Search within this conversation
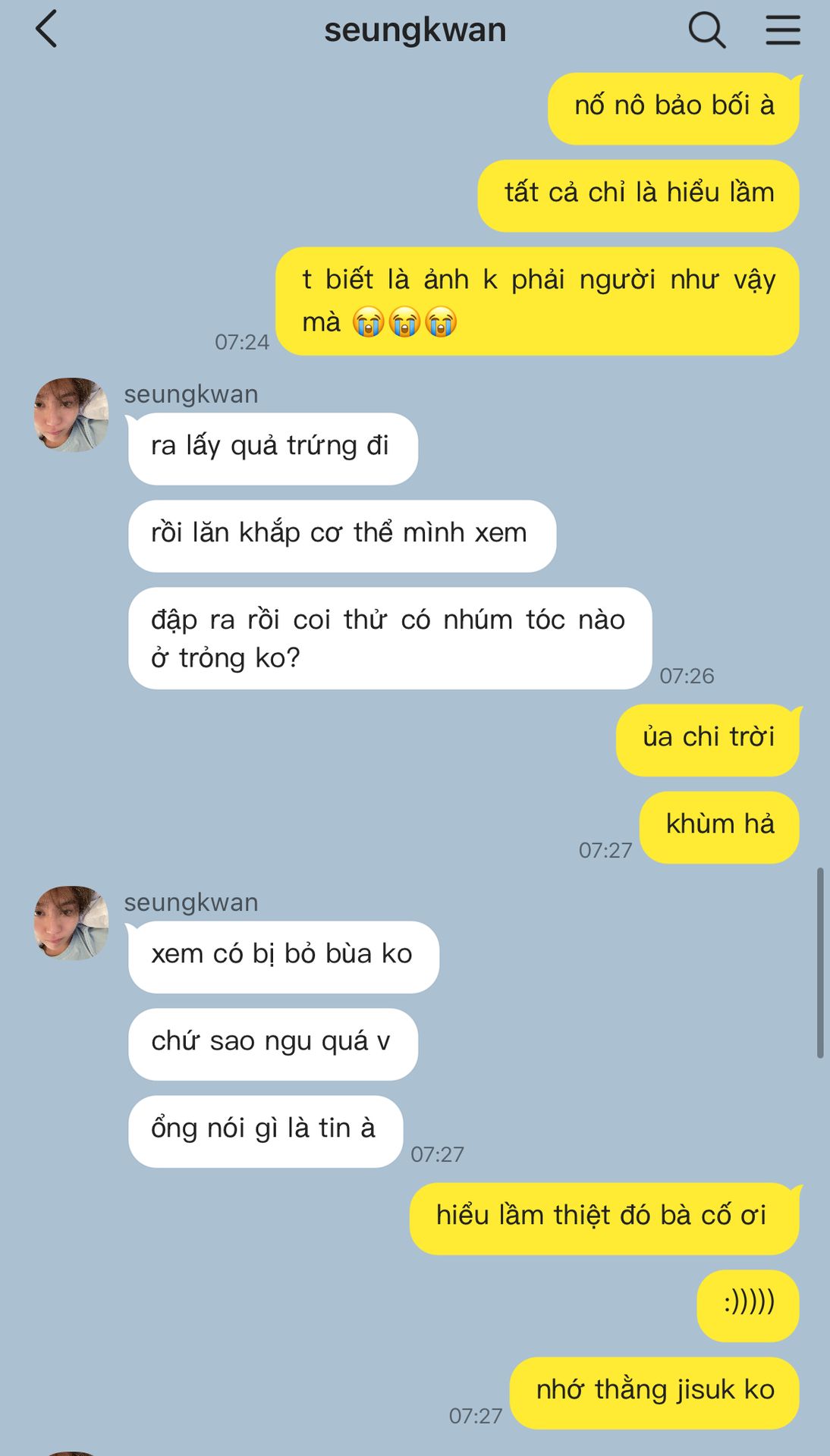The image size is (830, 1456). [x=706, y=30]
